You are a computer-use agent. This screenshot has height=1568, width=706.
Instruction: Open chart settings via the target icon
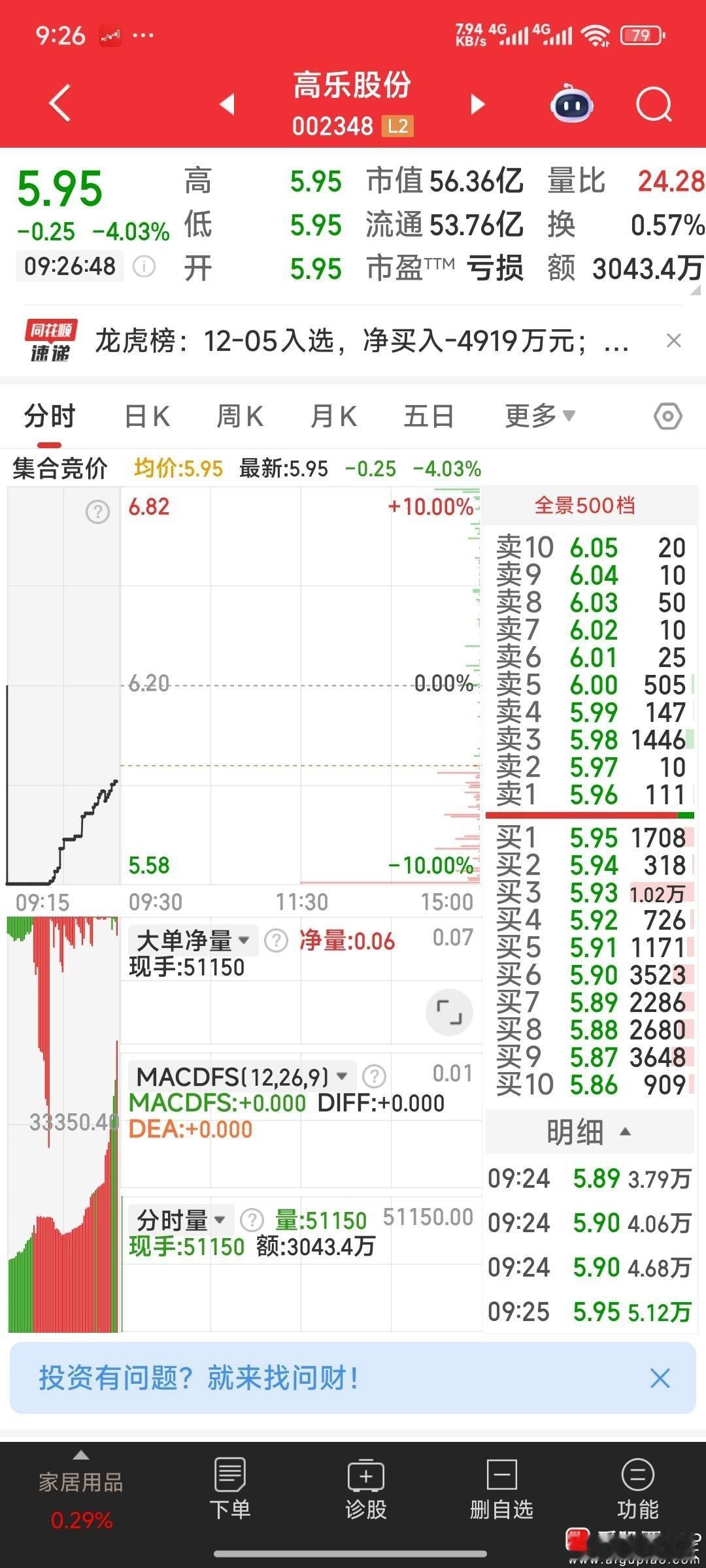(x=667, y=416)
